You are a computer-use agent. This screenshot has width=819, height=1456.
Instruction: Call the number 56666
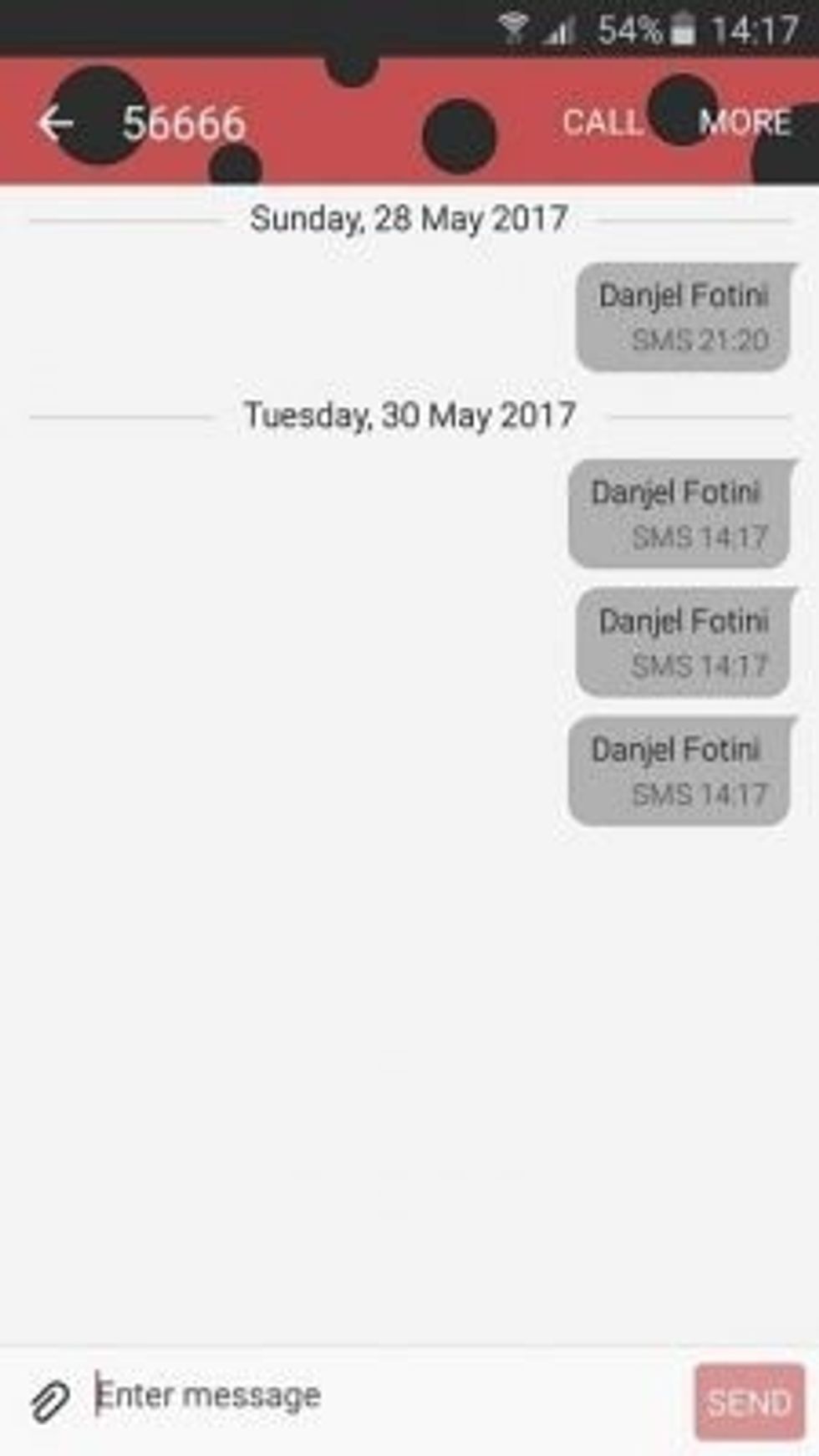(x=602, y=123)
